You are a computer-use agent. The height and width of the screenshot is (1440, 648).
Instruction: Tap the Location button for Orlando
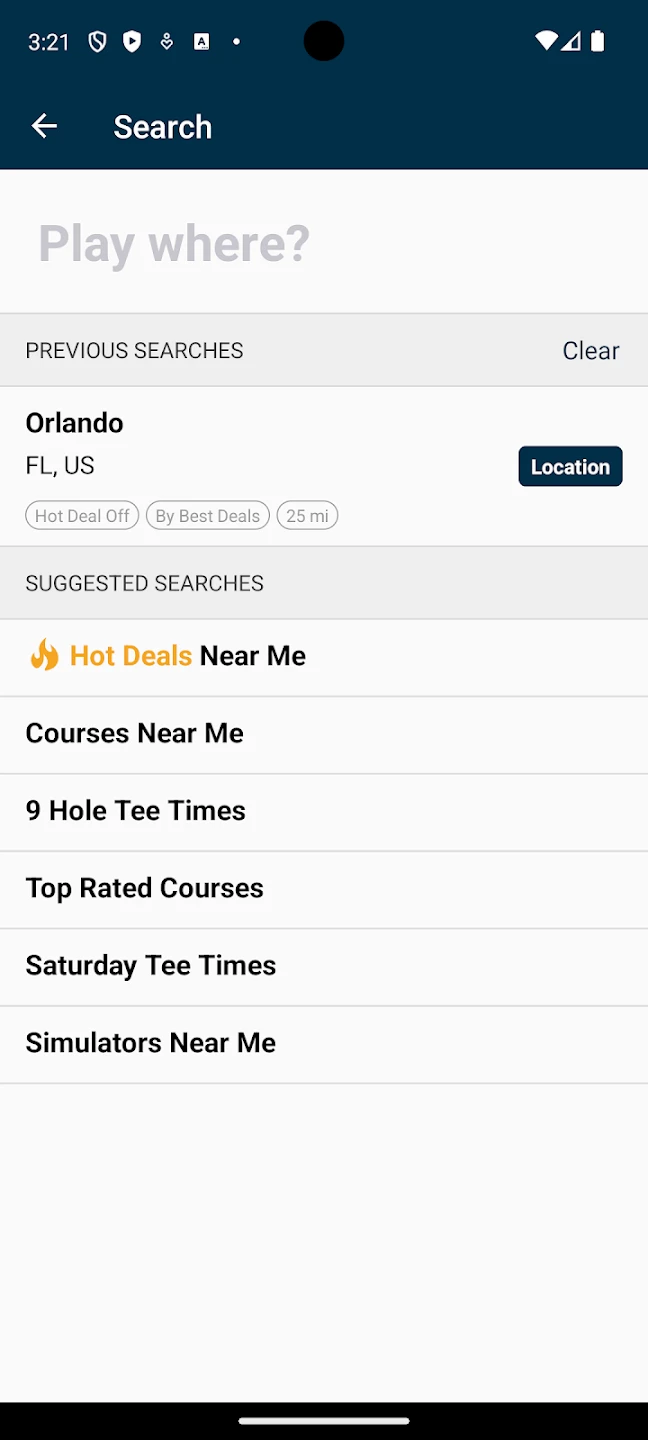570,467
